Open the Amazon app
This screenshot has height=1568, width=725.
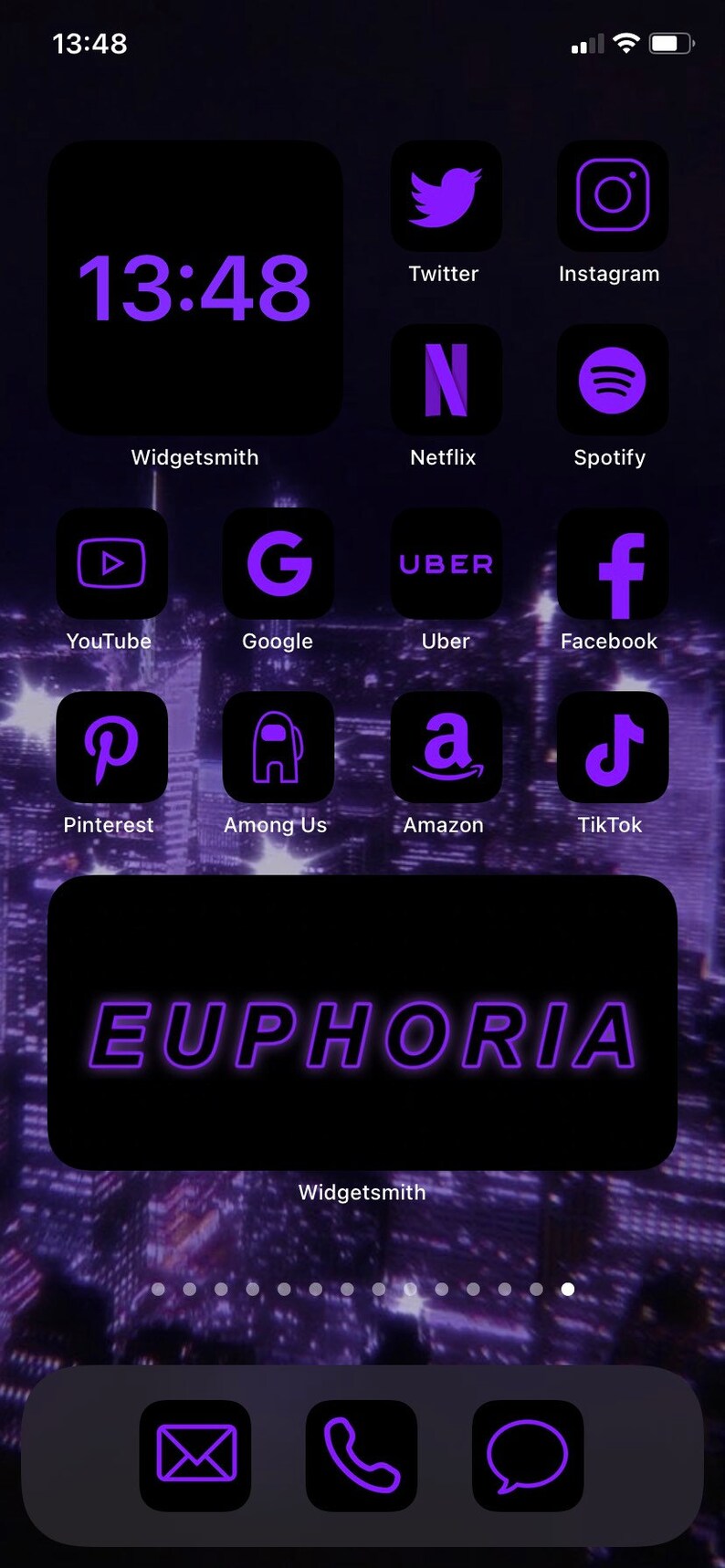pyautogui.click(x=446, y=747)
